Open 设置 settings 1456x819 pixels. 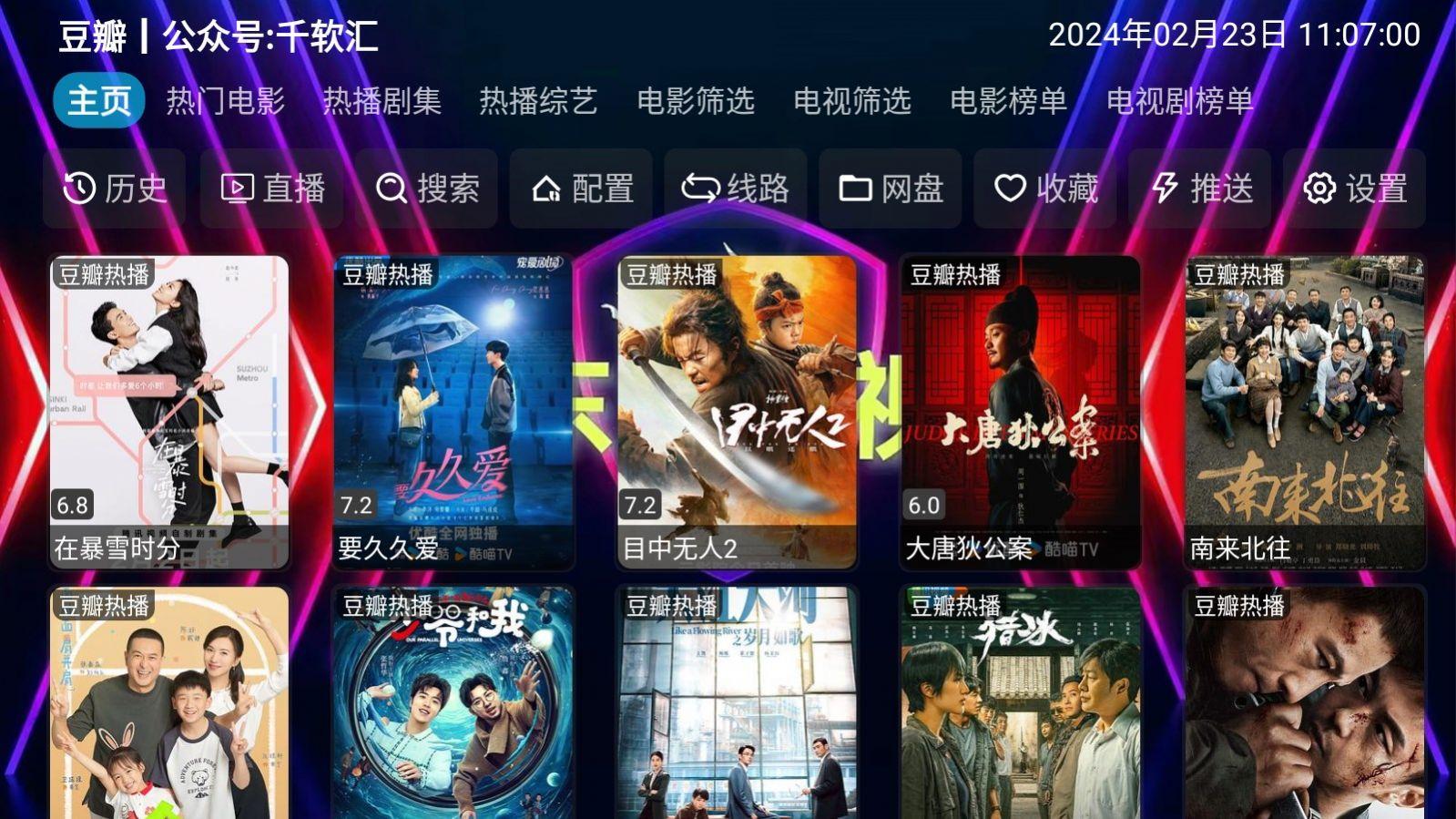[x=1354, y=189]
